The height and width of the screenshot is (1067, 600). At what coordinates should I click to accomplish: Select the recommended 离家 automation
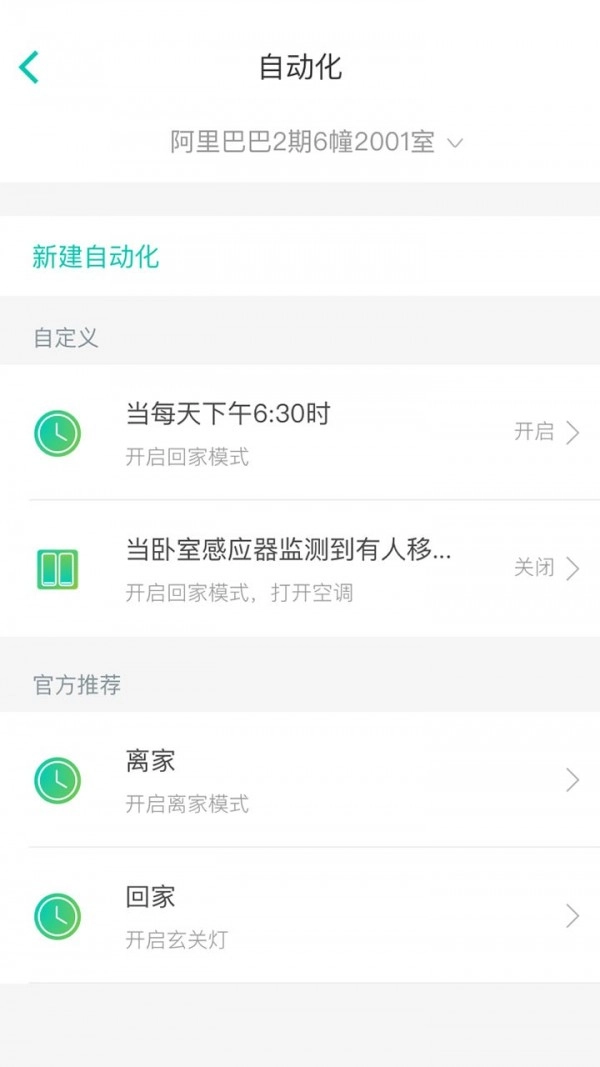300,780
